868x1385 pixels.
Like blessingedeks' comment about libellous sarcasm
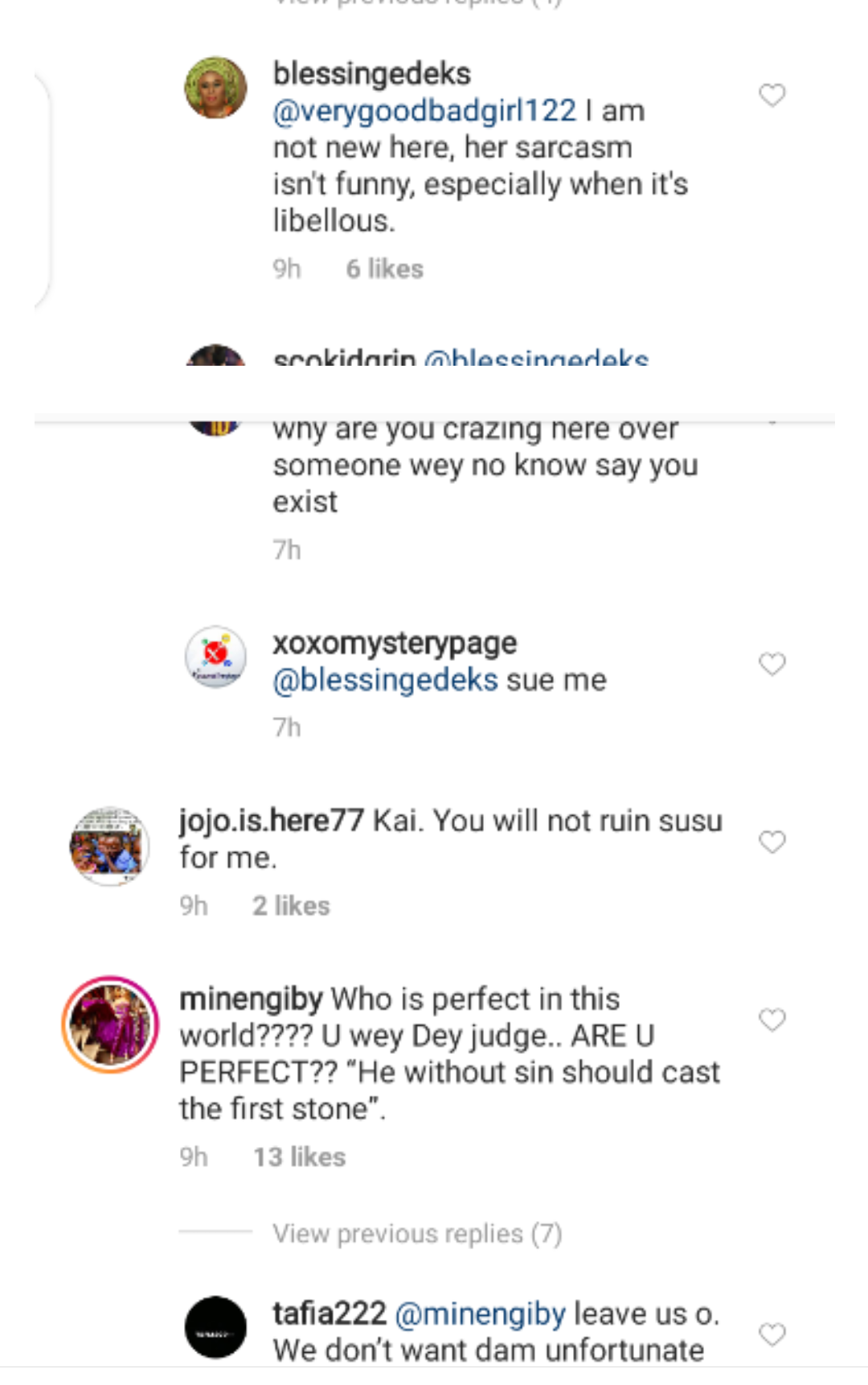click(x=772, y=96)
